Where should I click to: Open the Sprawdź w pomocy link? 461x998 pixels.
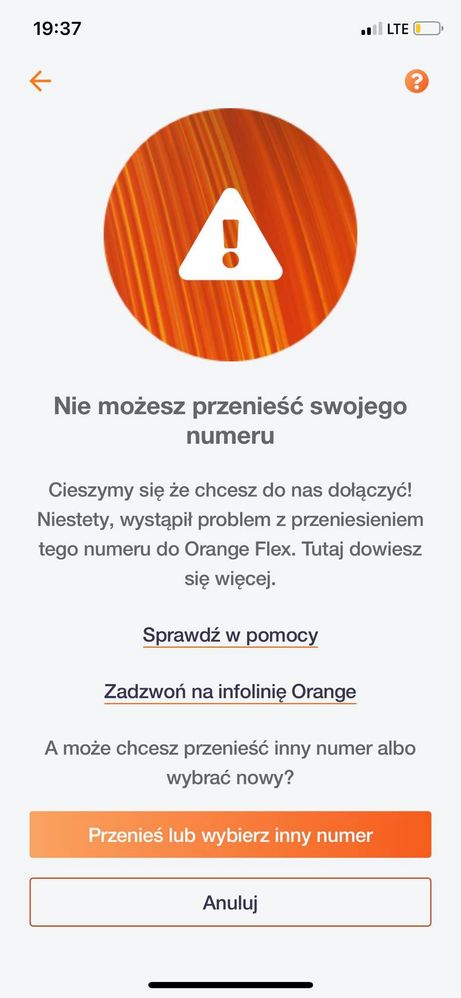click(230, 635)
